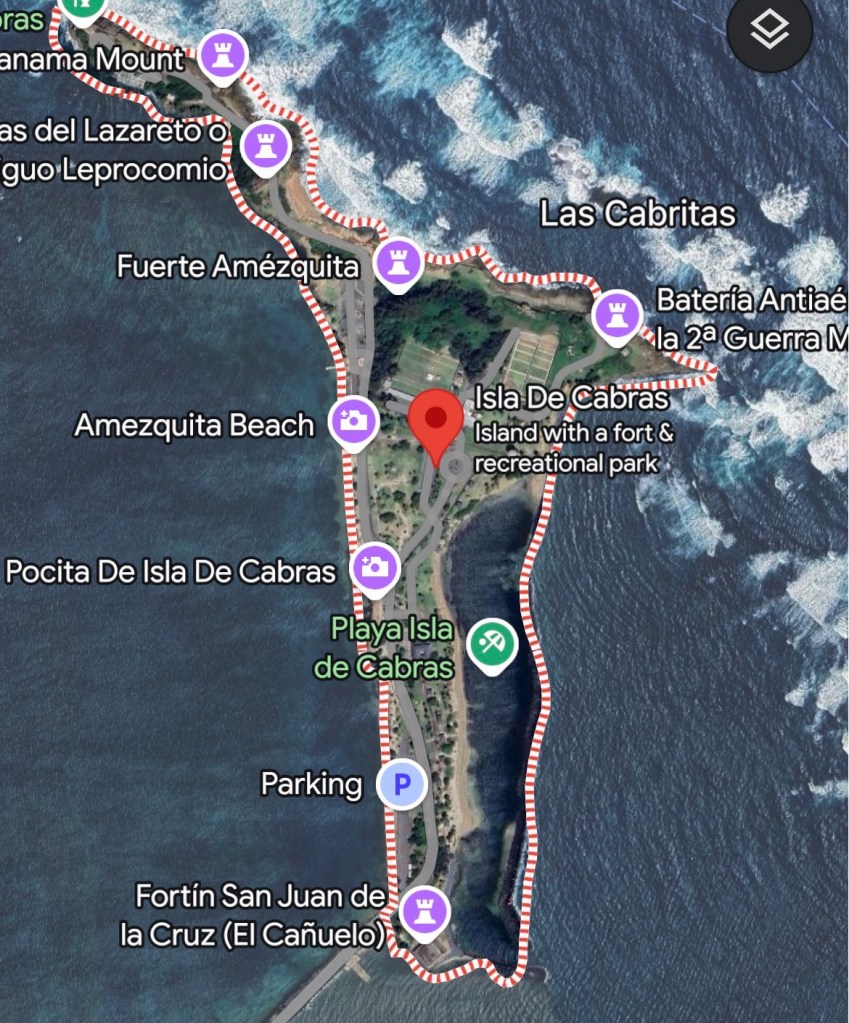This screenshot has height=1023, width=849.
Task: Open Pocita De Isla De Cabras marker
Action: pos(375,568)
